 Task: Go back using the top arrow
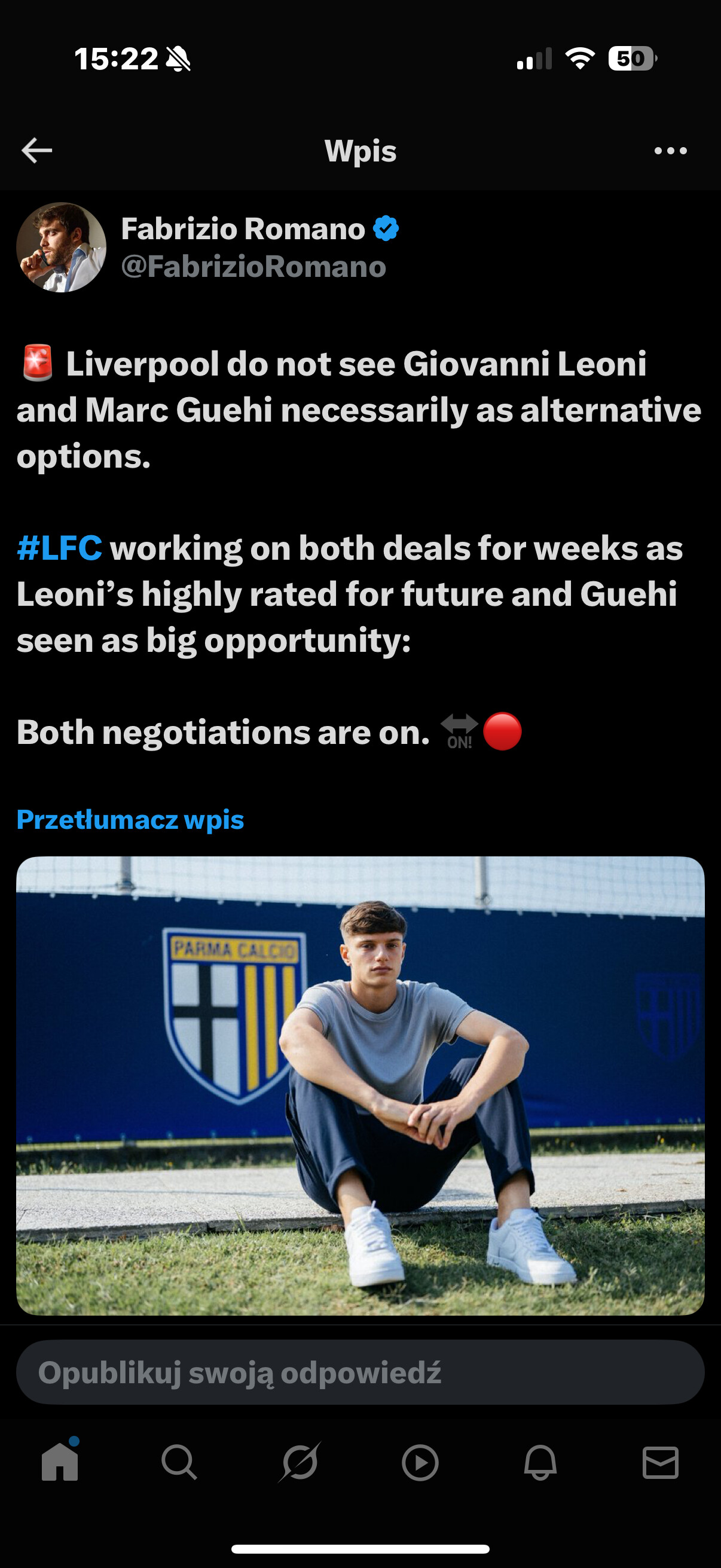[x=36, y=150]
